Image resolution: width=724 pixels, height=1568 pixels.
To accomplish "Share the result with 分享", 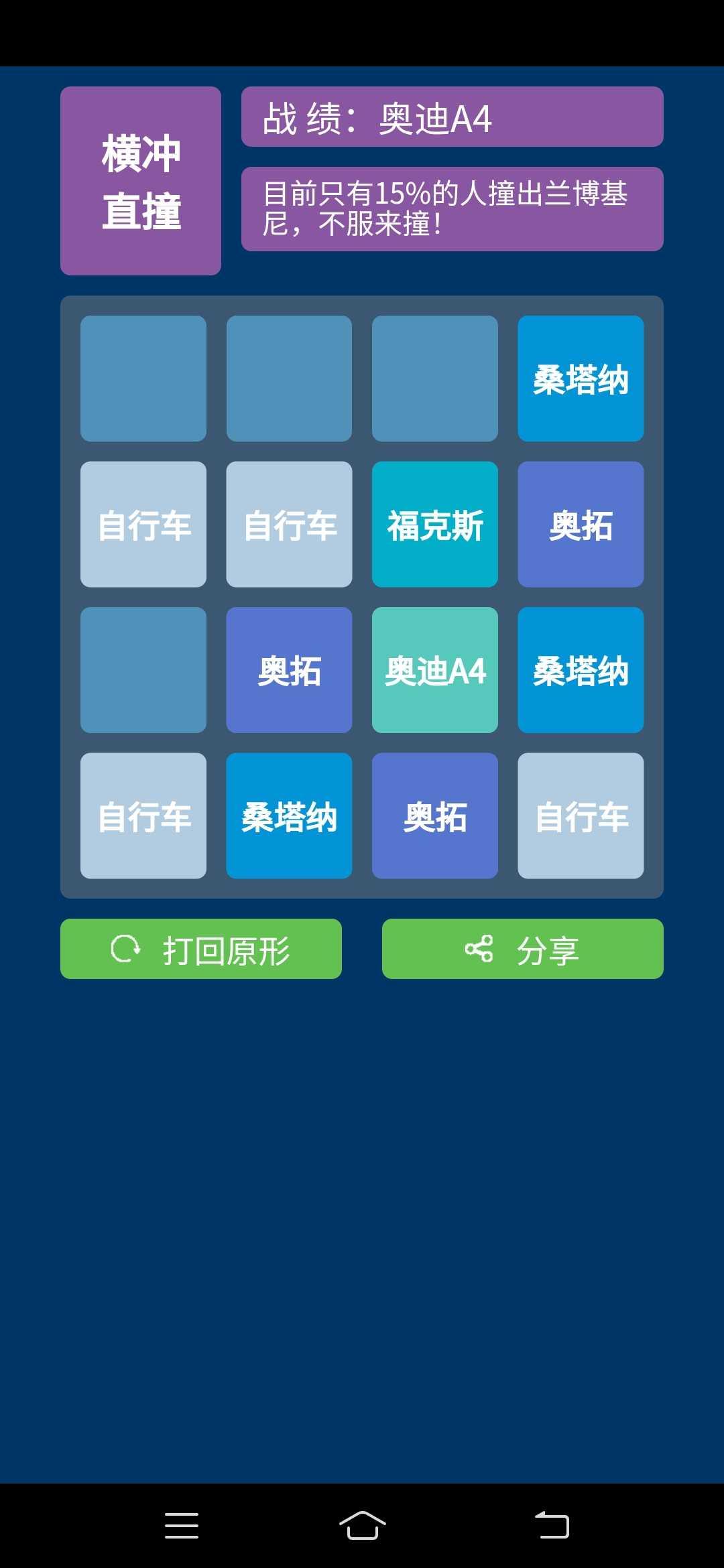I will point(522,949).
